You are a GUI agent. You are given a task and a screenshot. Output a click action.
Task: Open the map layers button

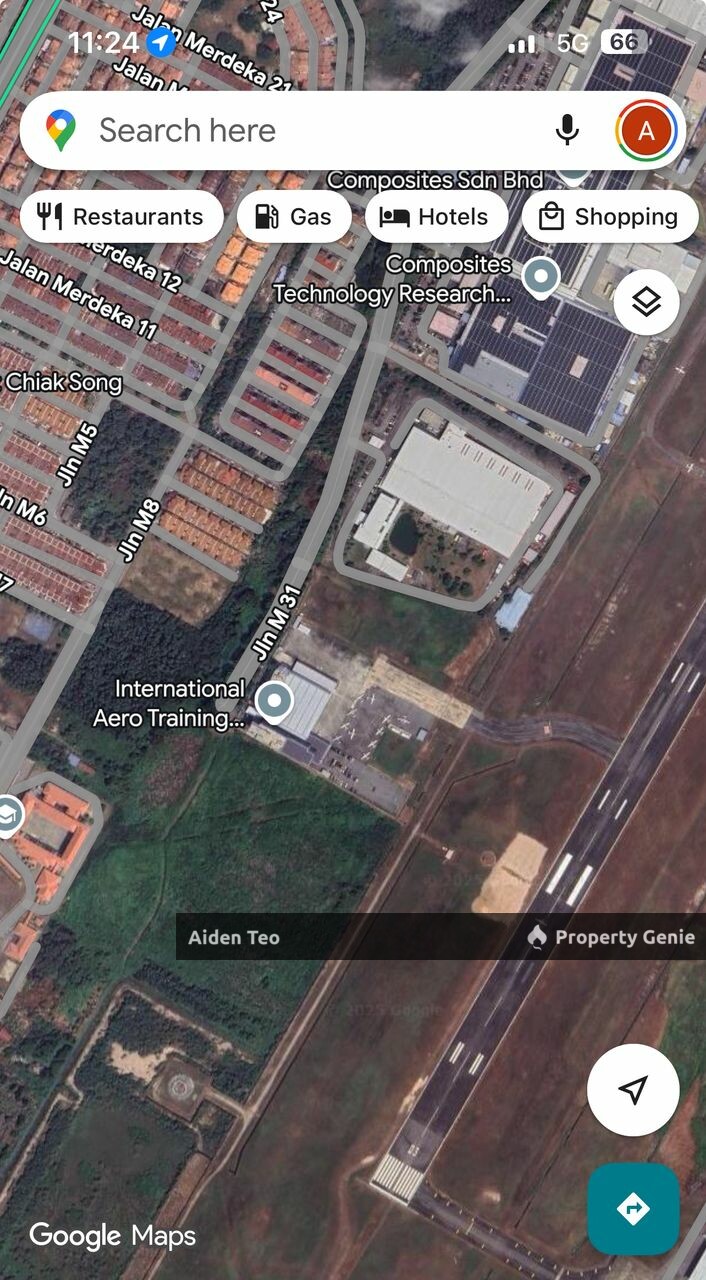647,301
